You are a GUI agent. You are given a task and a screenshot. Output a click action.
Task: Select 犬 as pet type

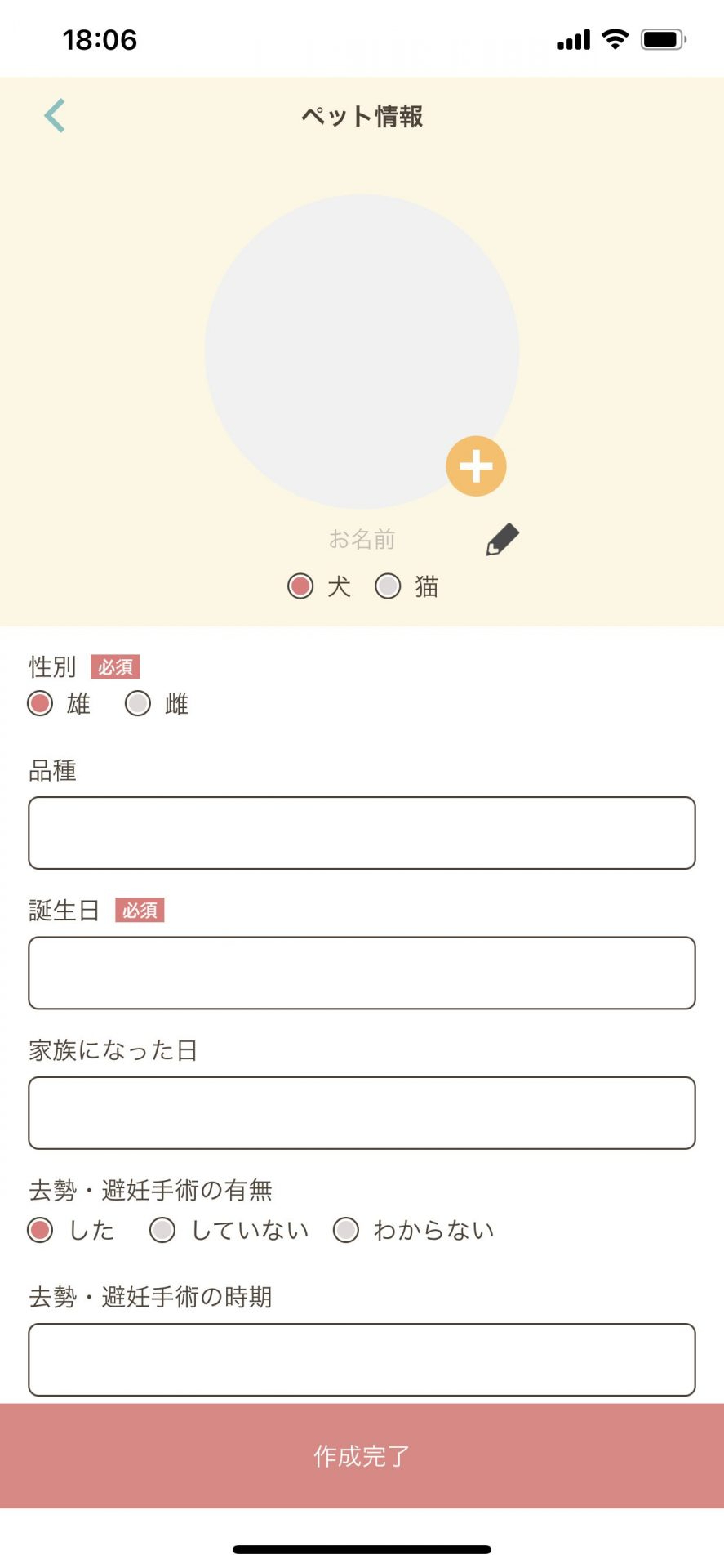[x=301, y=586]
